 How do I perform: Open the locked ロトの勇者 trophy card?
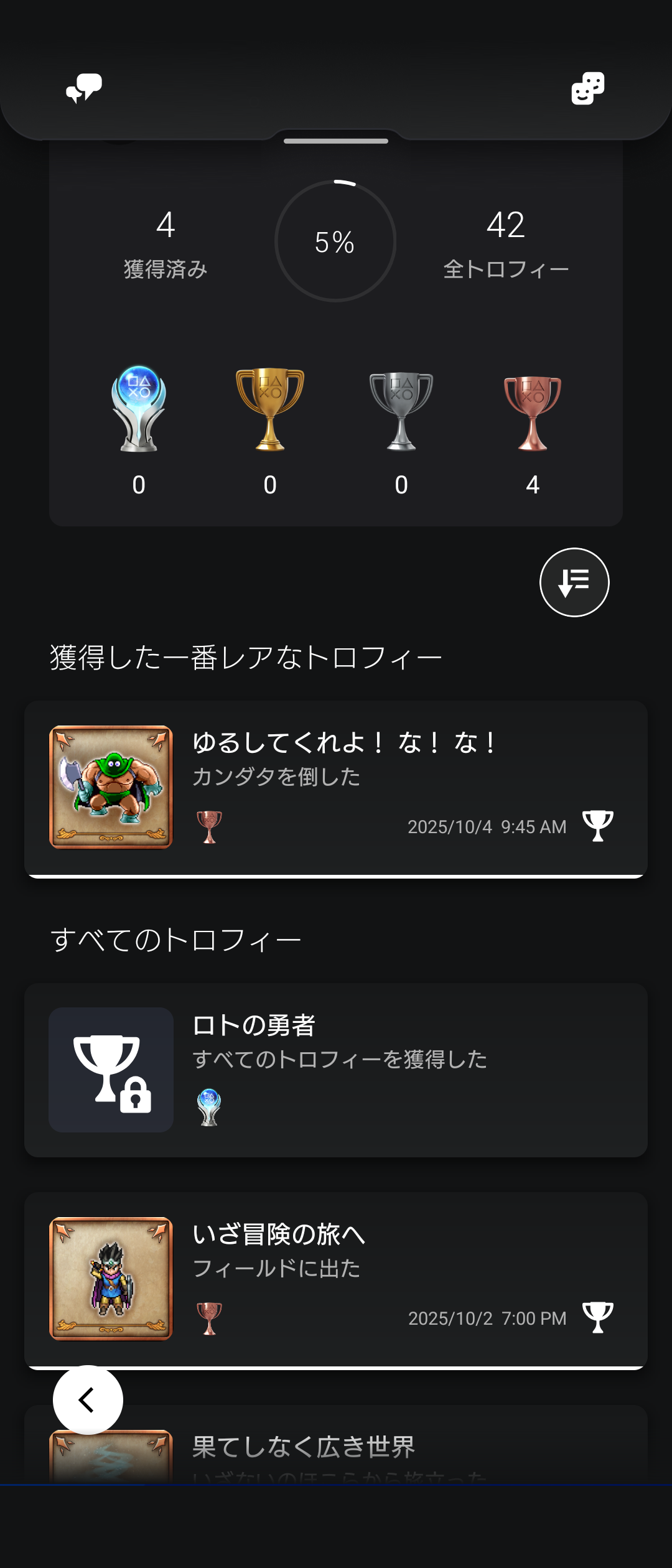click(x=336, y=1070)
